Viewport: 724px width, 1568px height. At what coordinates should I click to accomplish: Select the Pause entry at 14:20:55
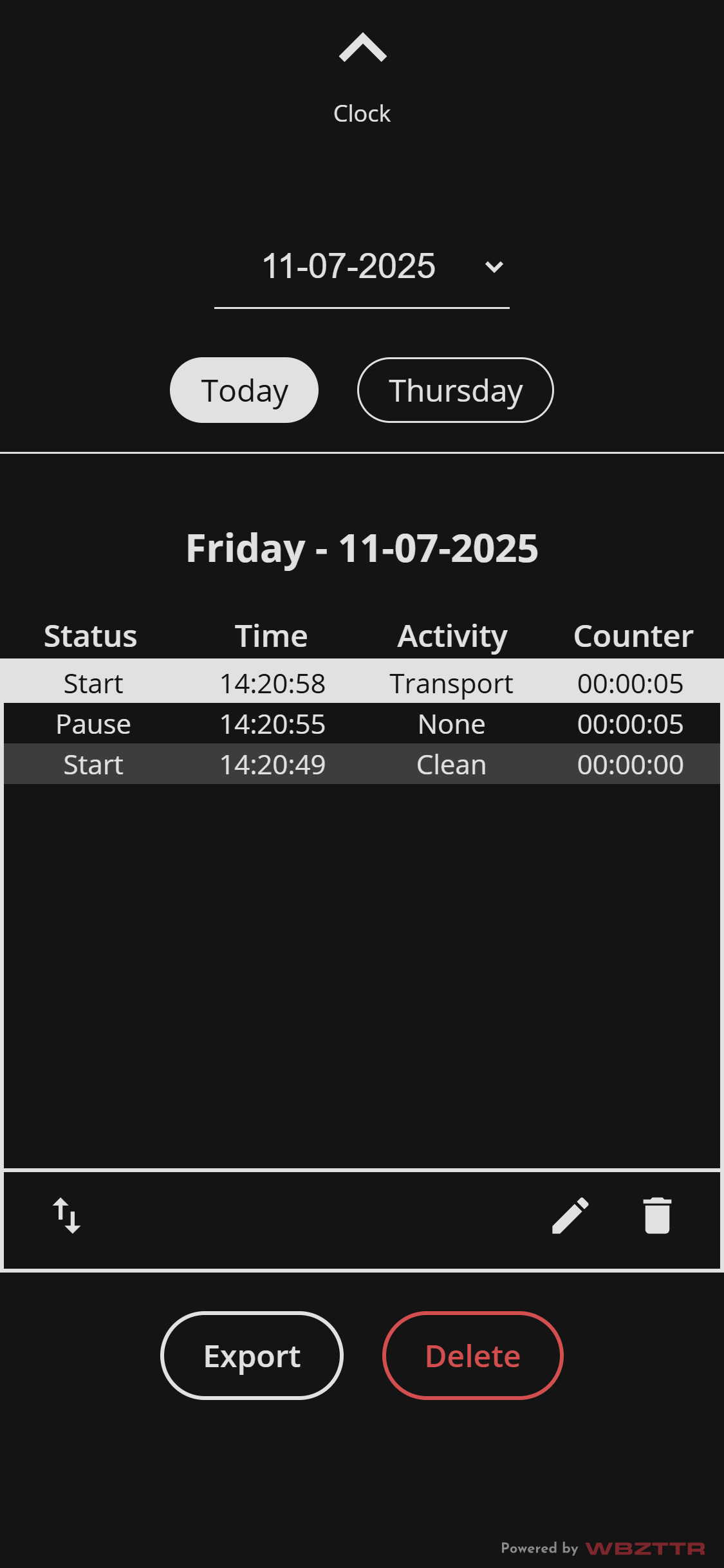click(x=362, y=724)
